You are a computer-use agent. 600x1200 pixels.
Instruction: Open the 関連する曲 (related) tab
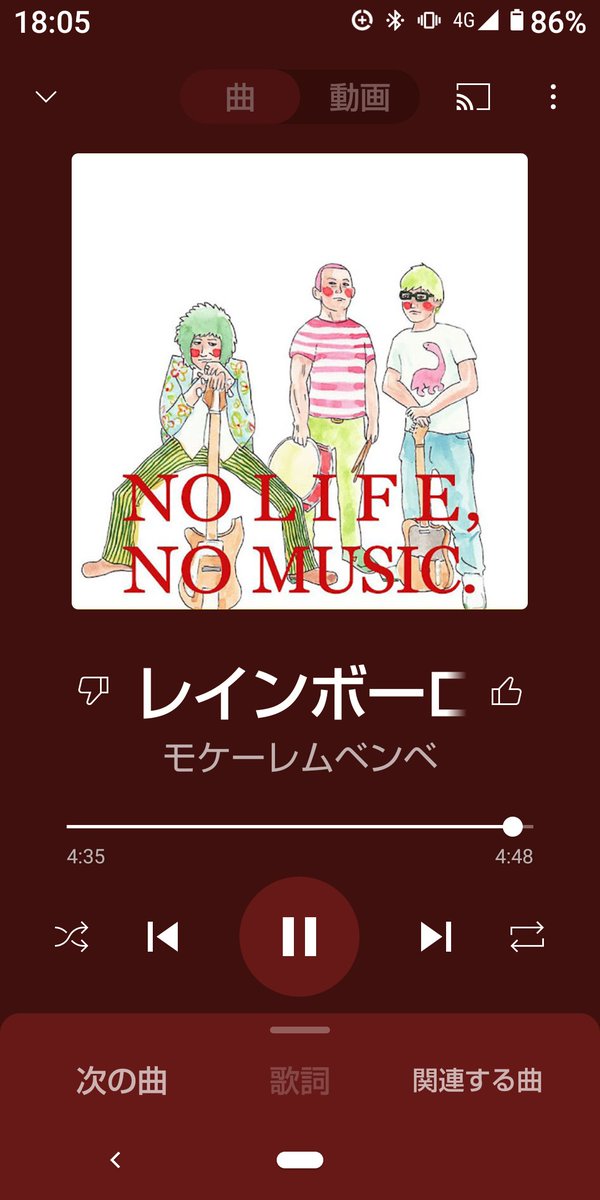[477, 1080]
